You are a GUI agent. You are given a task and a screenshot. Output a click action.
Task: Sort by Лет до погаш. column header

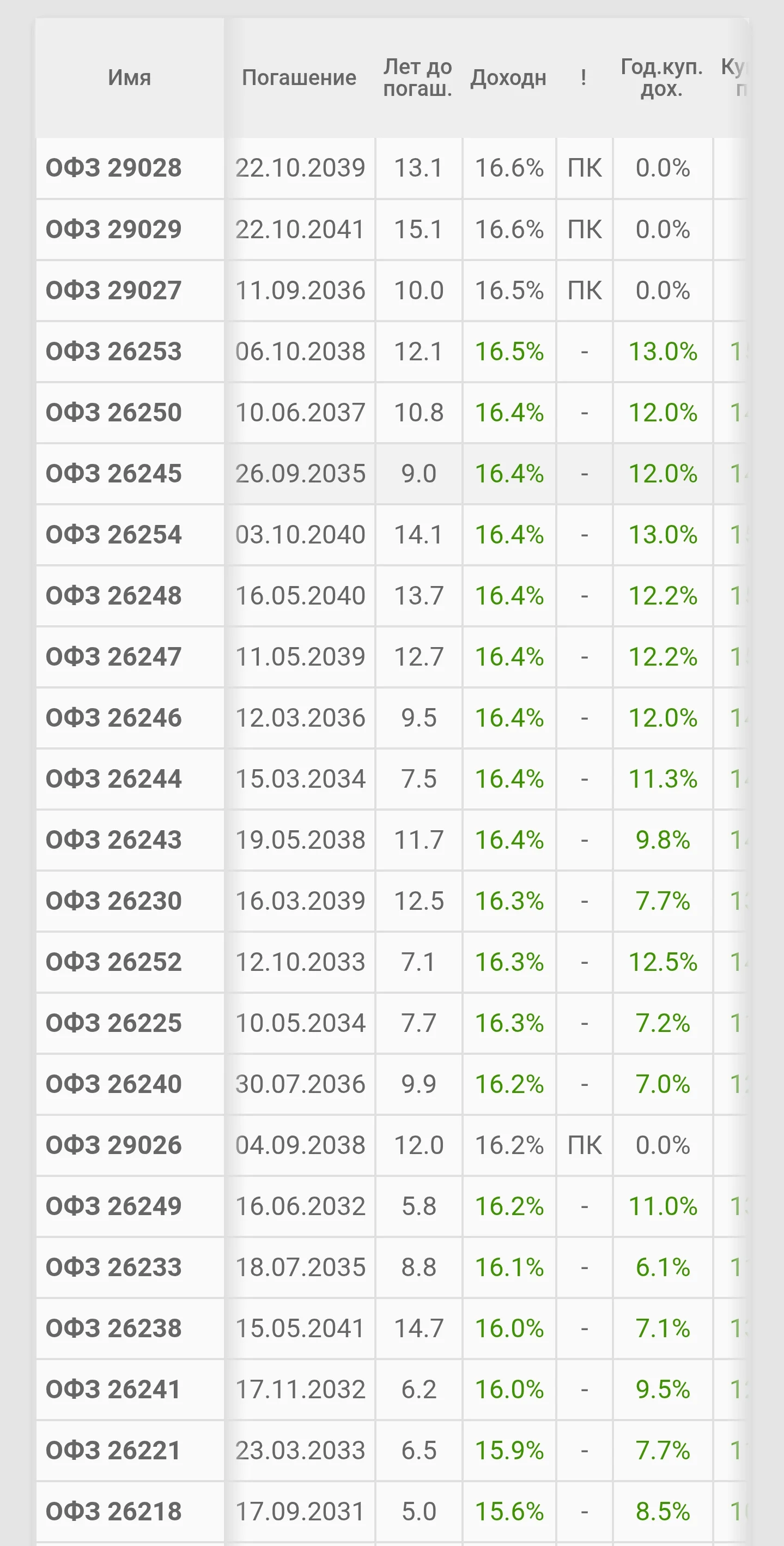point(418,77)
